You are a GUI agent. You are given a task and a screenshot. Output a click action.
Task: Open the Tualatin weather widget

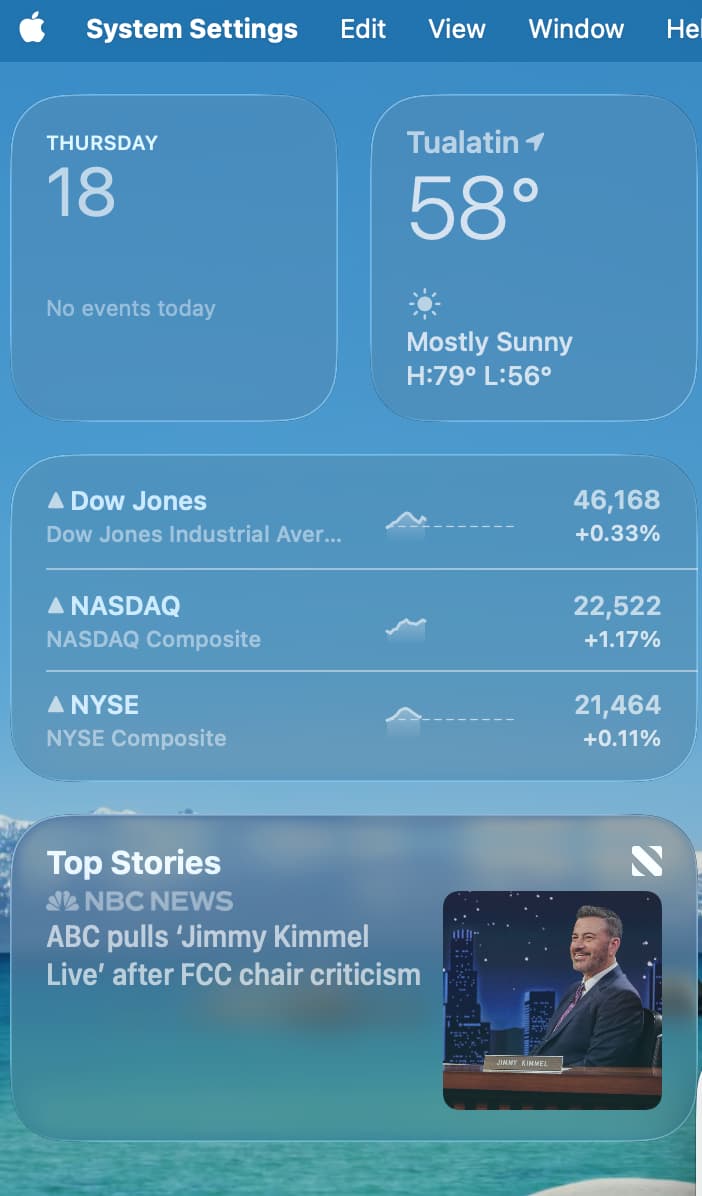coord(534,258)
